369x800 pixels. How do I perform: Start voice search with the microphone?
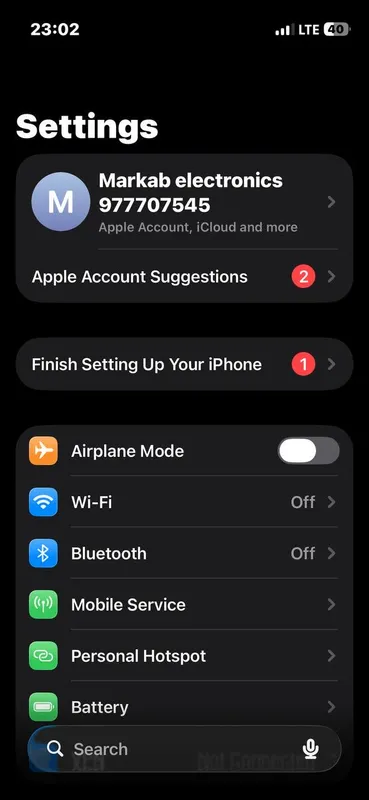coord(310,749)
